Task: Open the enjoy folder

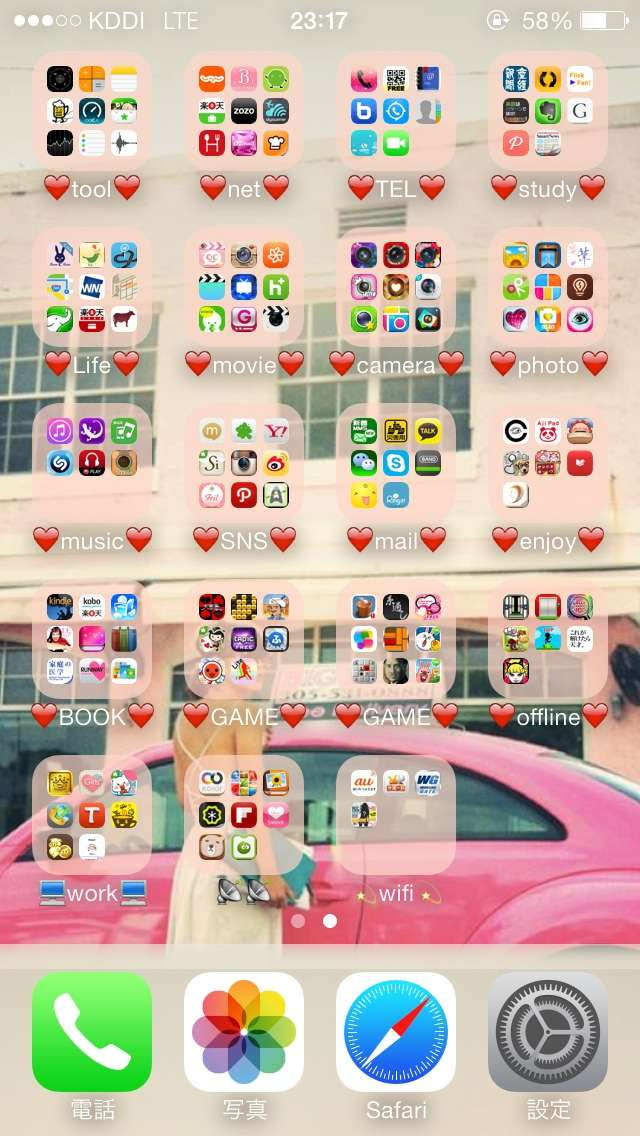Action: (548, 463)
